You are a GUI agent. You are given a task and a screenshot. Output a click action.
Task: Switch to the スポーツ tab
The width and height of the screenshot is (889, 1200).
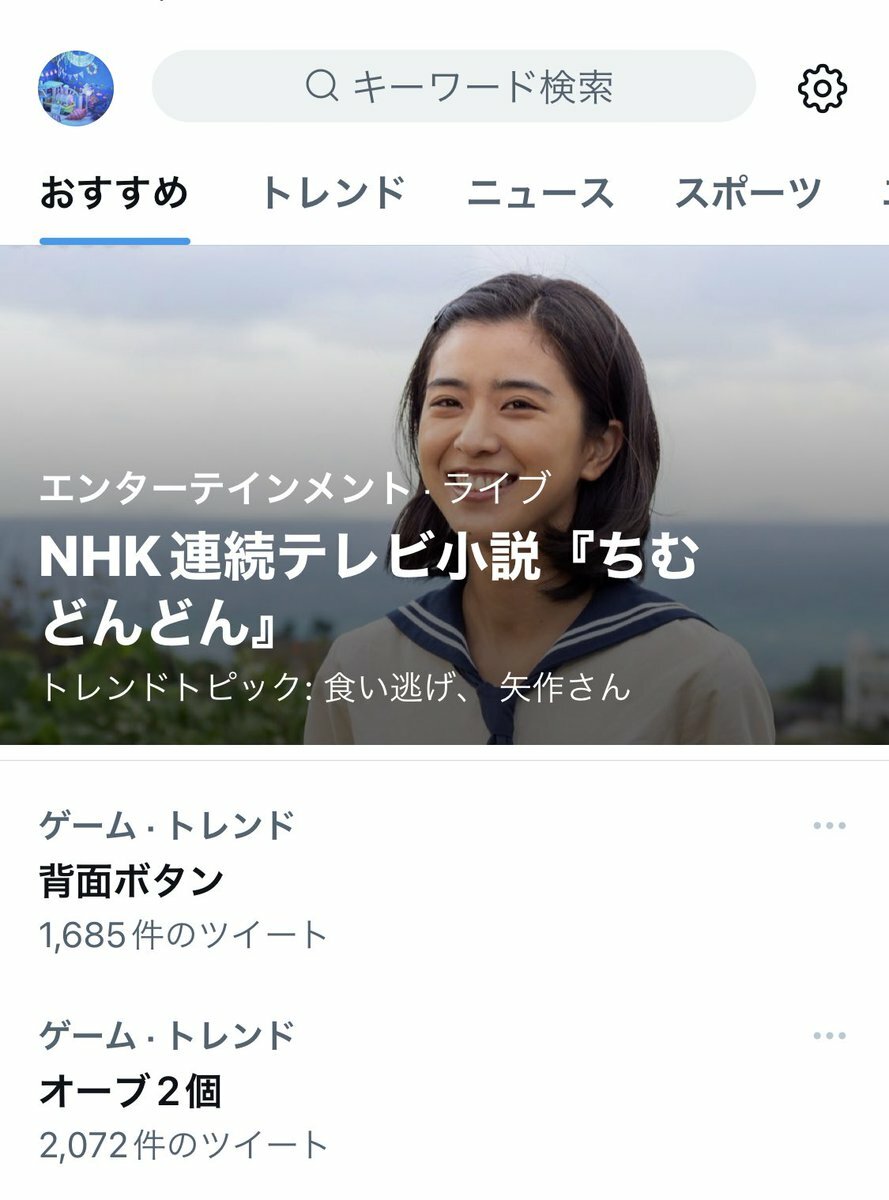[748, 193]
